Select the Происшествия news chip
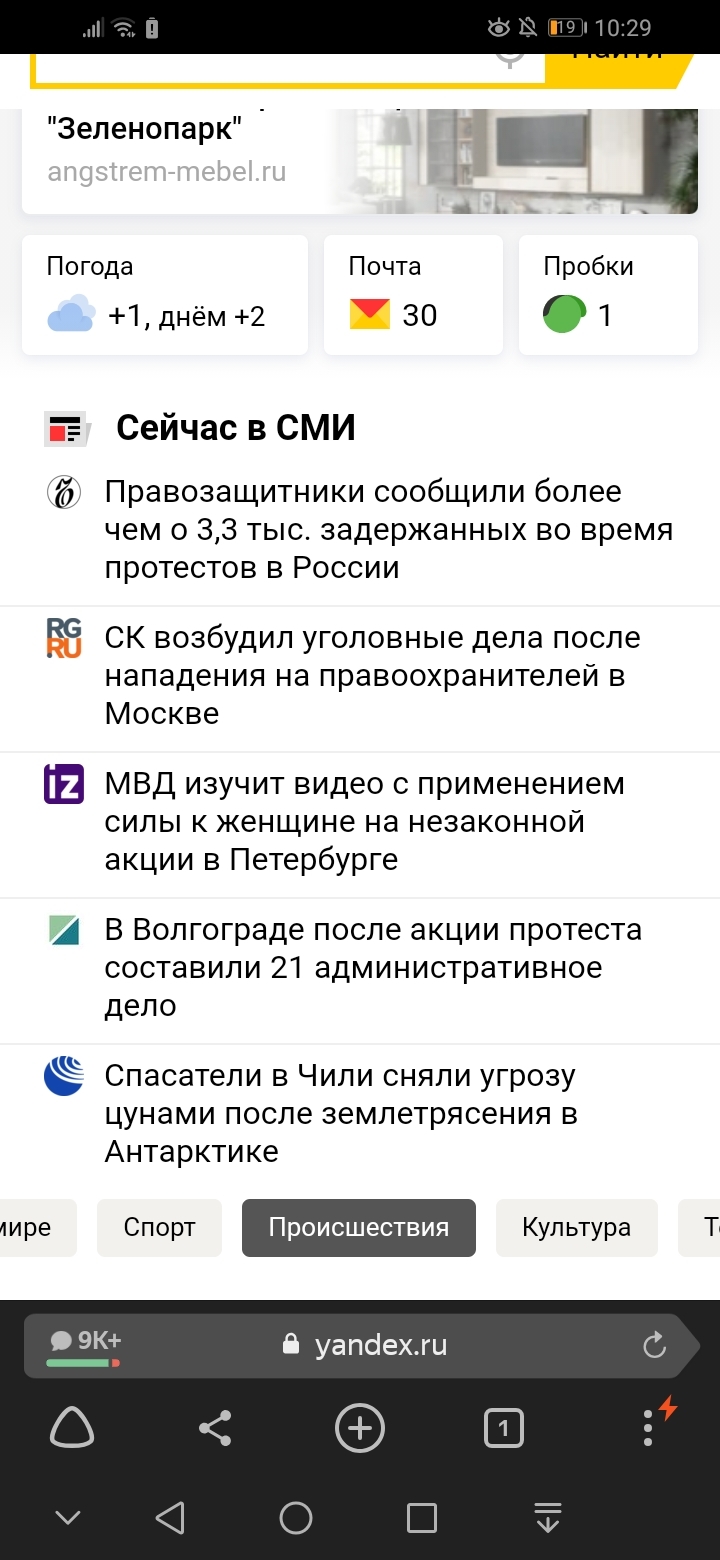Screen dimensions: 720x1560 point(359,1228)
